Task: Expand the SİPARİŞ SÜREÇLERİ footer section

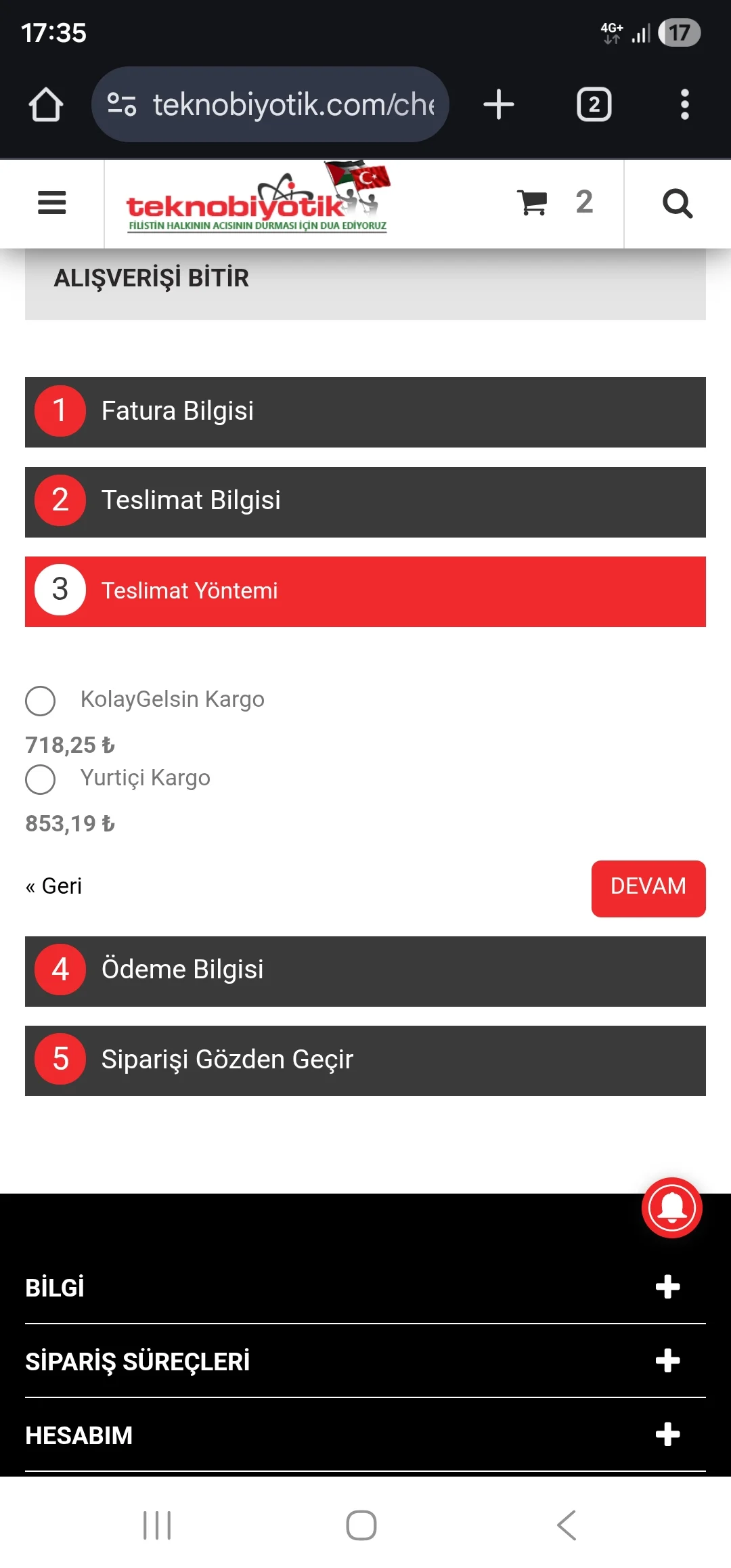Action: [x=365, y=1361]
